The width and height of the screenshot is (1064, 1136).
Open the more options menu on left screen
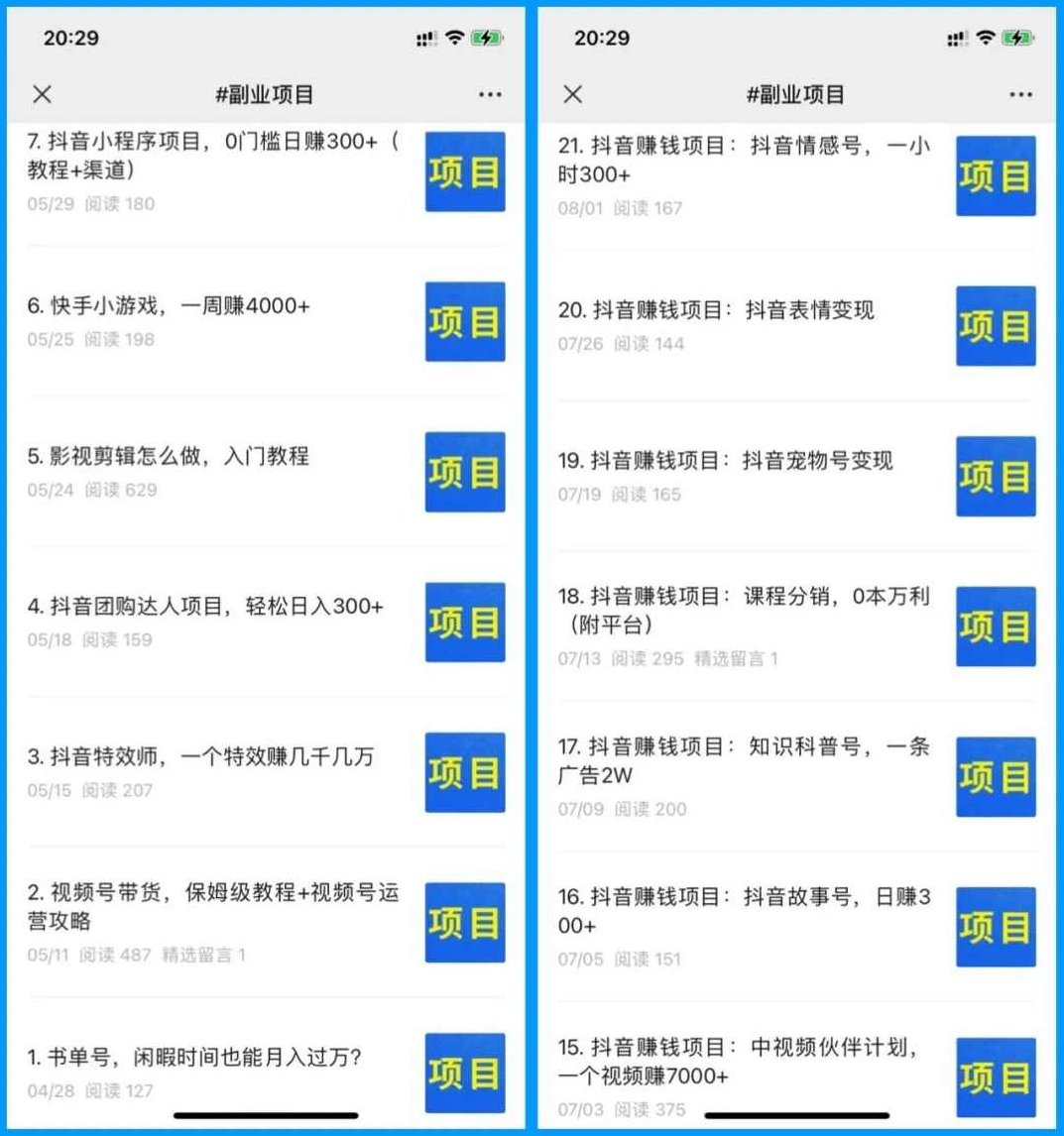490,93
